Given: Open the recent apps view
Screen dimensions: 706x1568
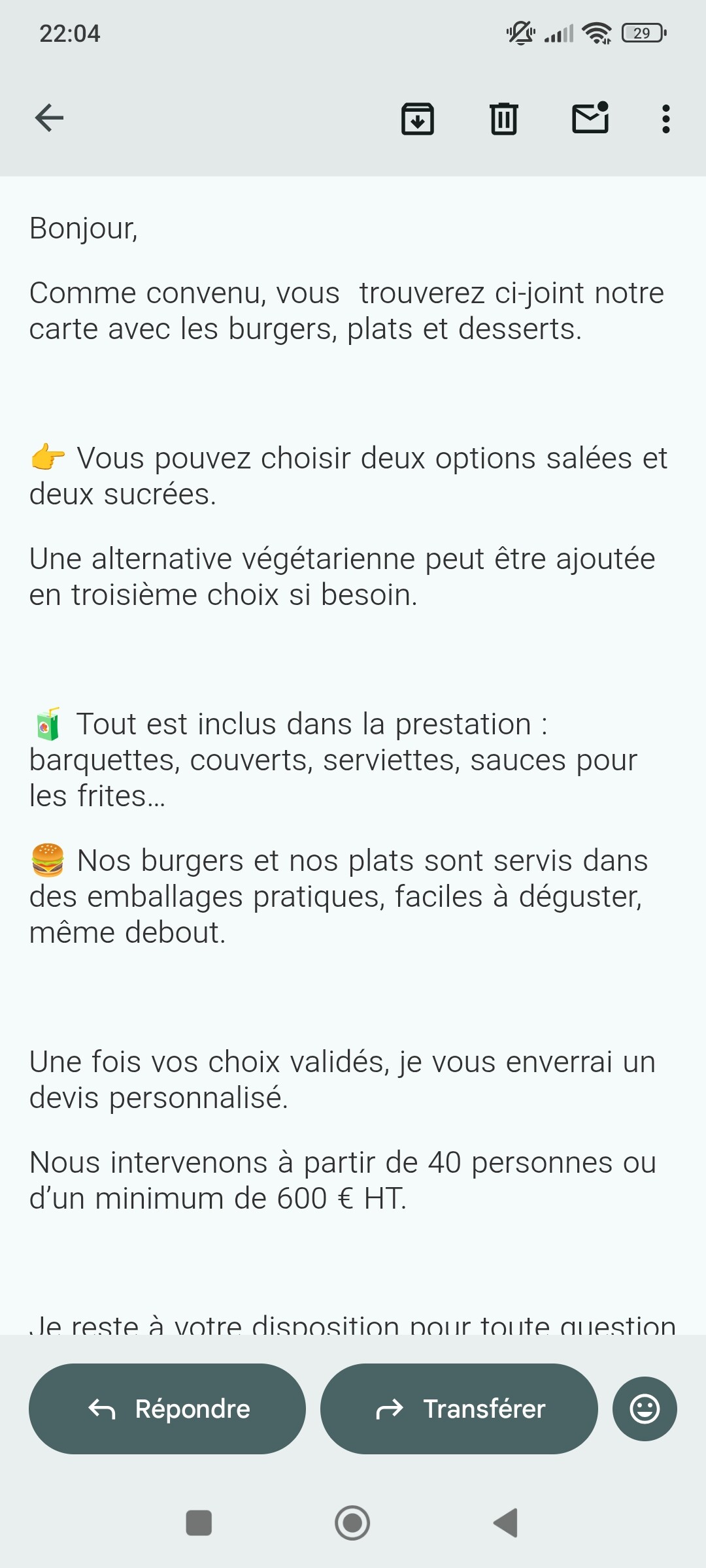Looking at the screenshot, I should pos(199,1523).
